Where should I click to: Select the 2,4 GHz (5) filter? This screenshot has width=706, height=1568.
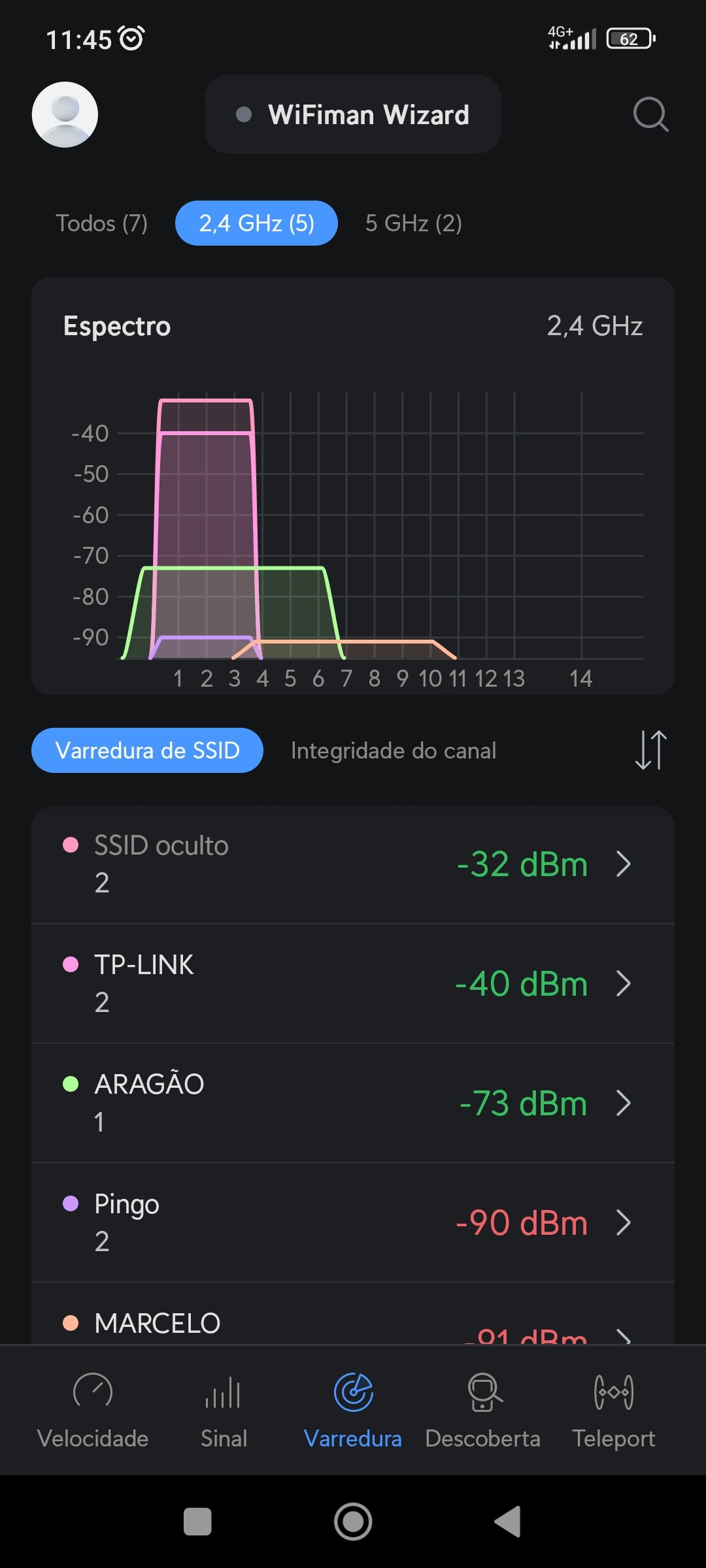(256, 223)
